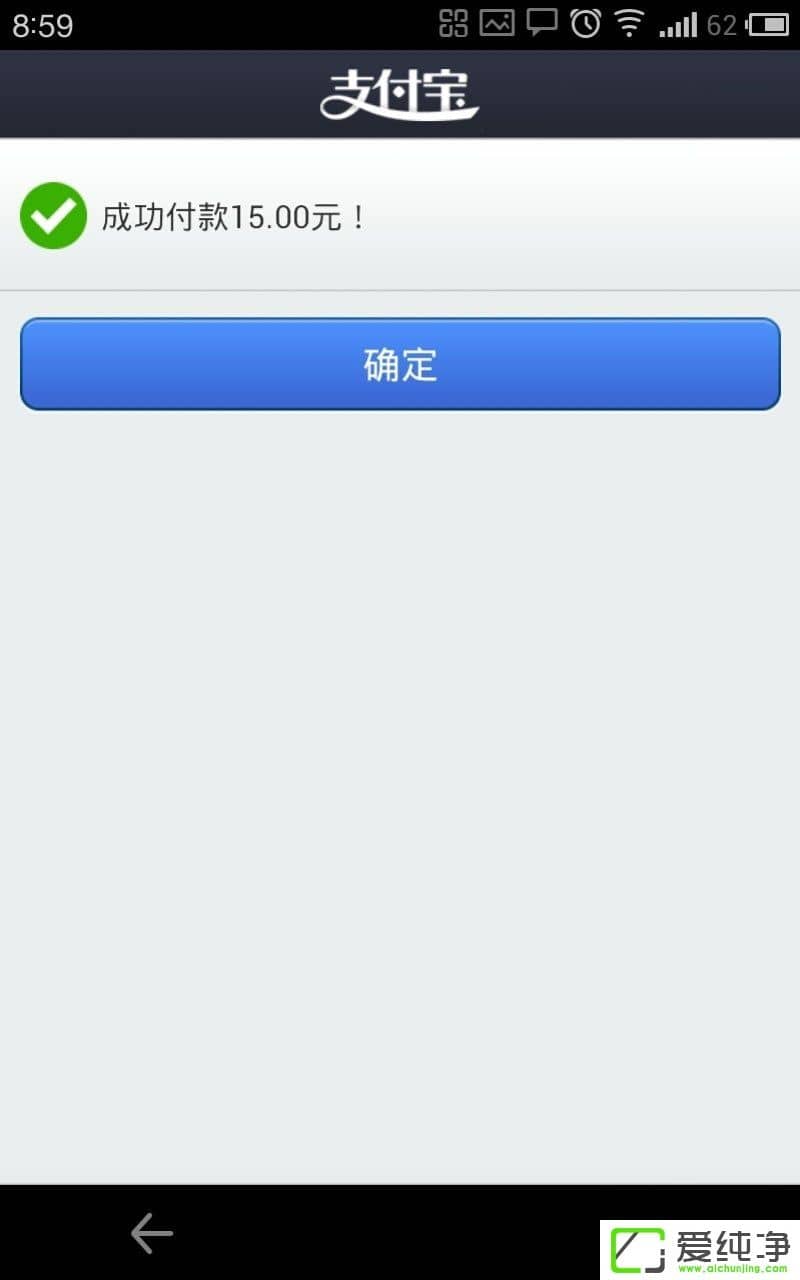Go back using the navigation bar arrow

(x=152, y=1233)
